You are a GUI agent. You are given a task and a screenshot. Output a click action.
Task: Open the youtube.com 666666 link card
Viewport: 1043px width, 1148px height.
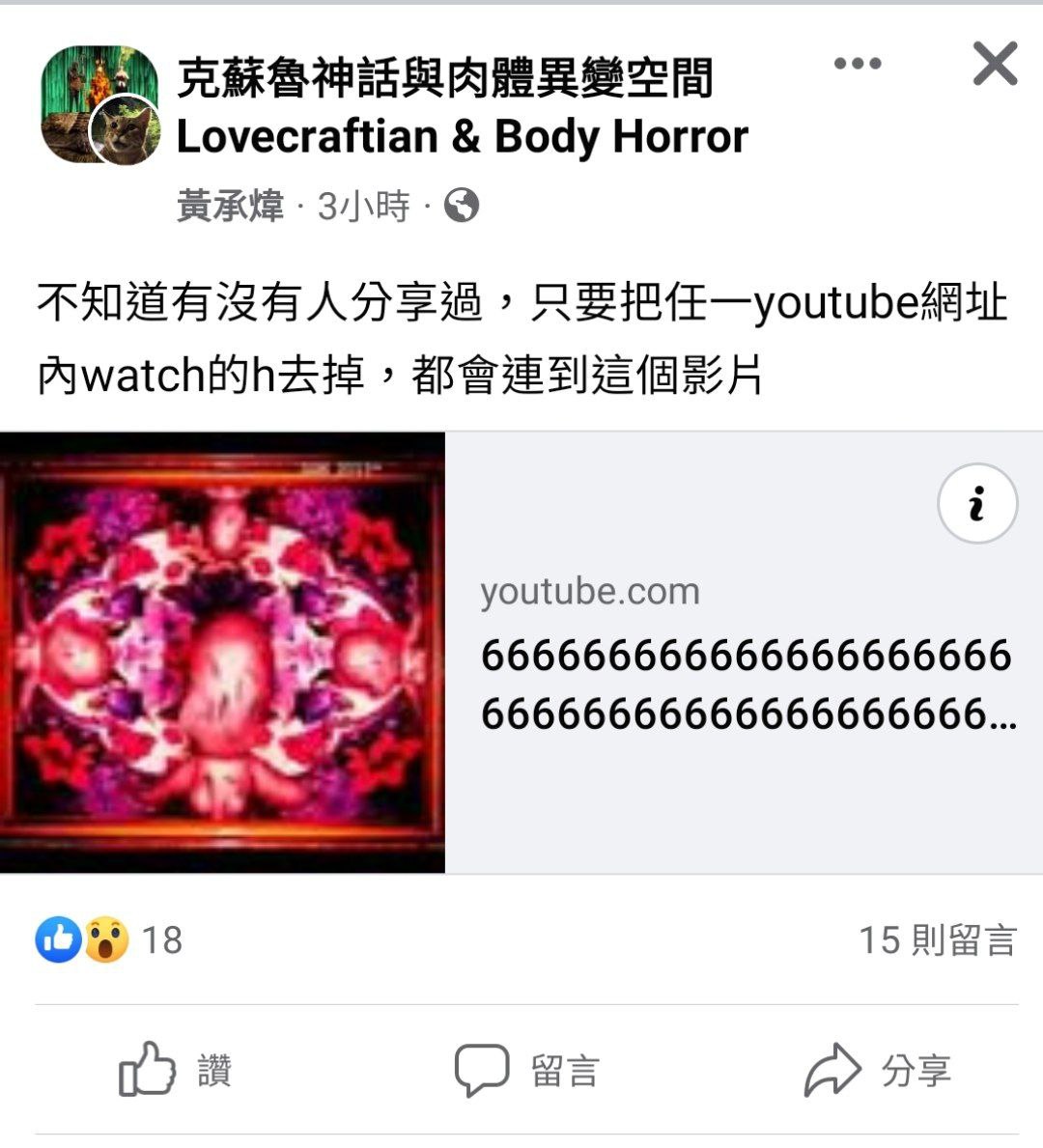coord(745,653)
